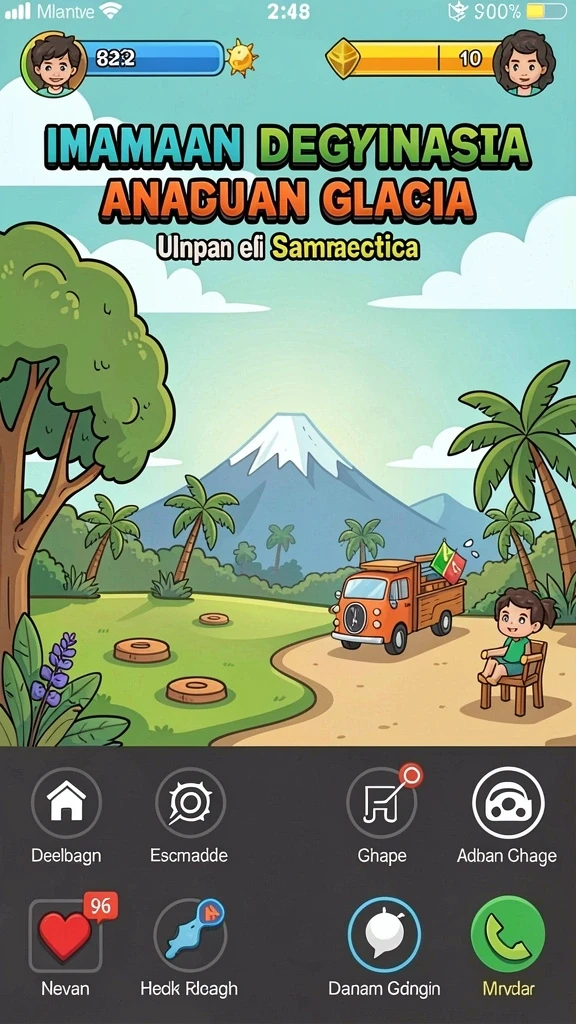
Task: Open the Escmadde settings icon
Action: (x=191, y=803)
